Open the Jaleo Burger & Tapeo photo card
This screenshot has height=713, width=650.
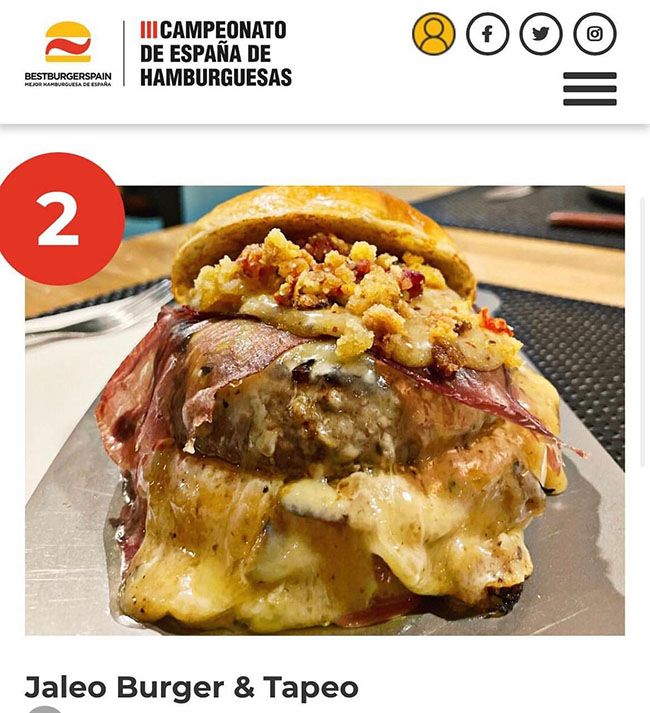325,410
